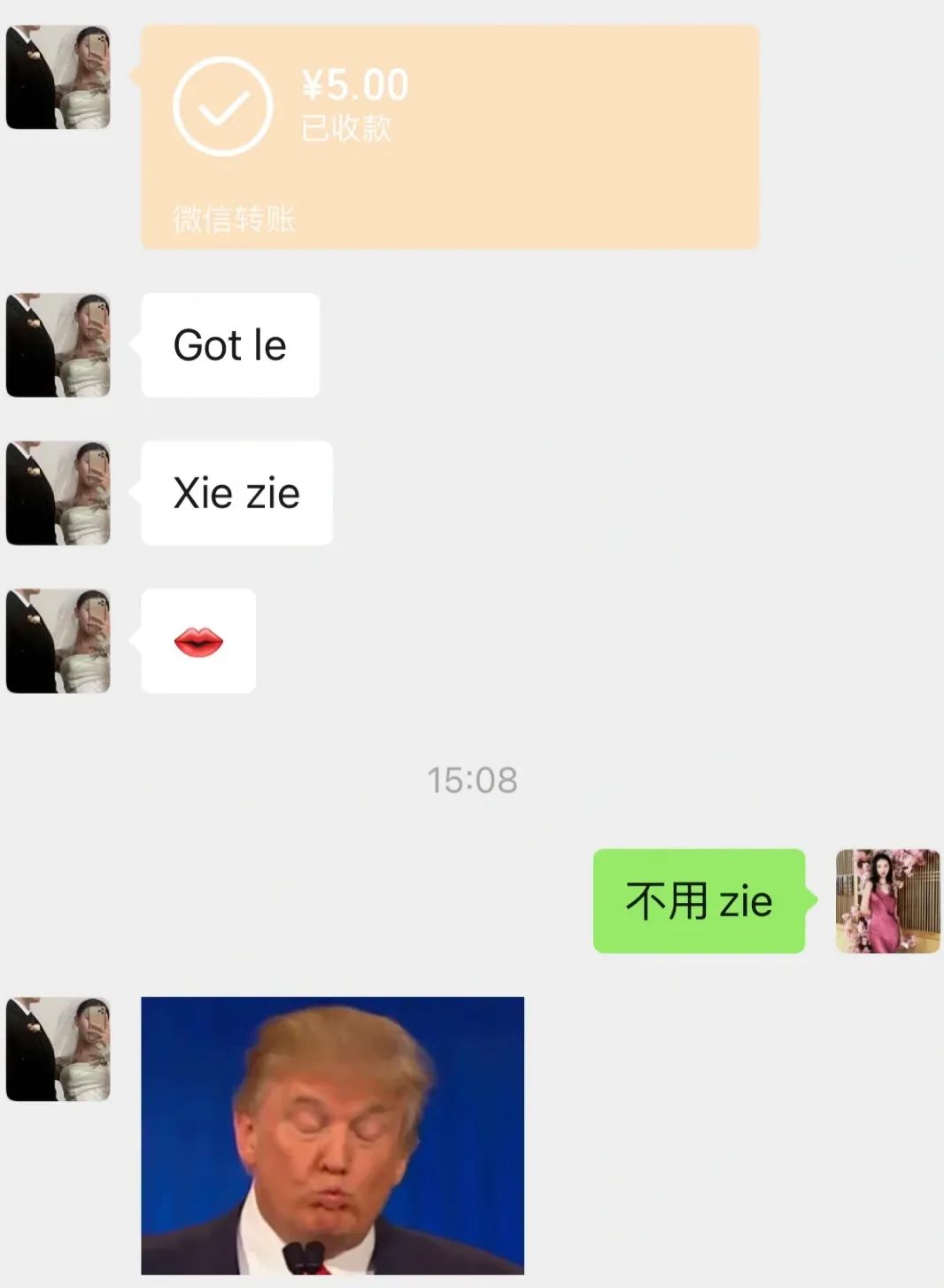Open the sticker image at the chat bottom
The width and height of the screenshot is (944, 1288).
click(x=332, y=1135)
